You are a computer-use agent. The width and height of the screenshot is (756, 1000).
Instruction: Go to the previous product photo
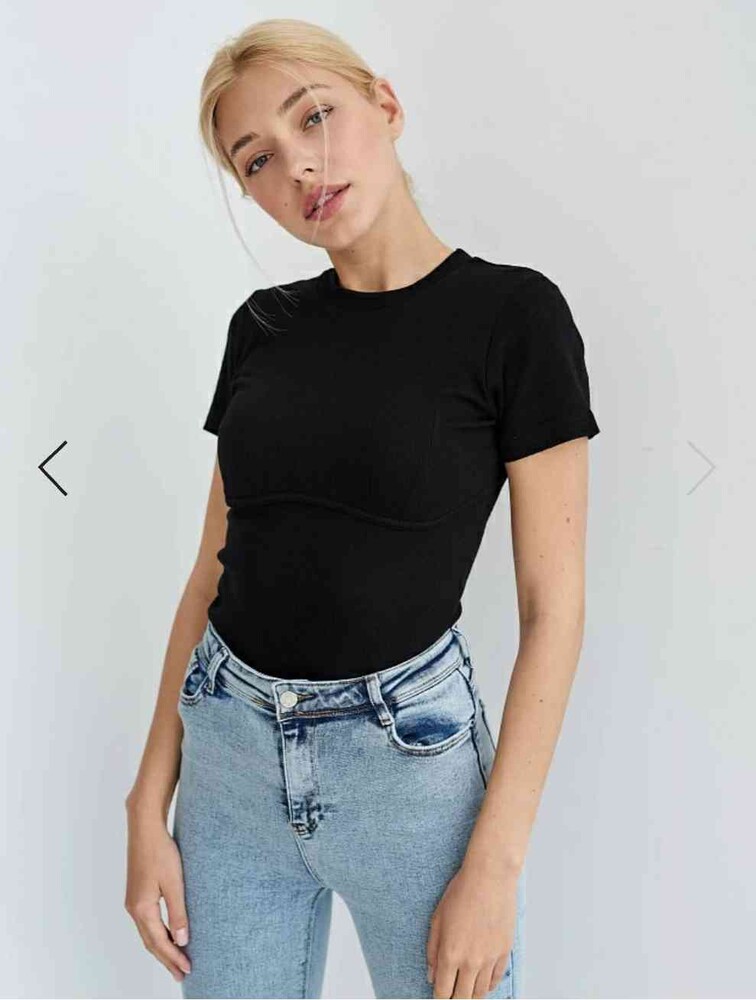(53, 468)
